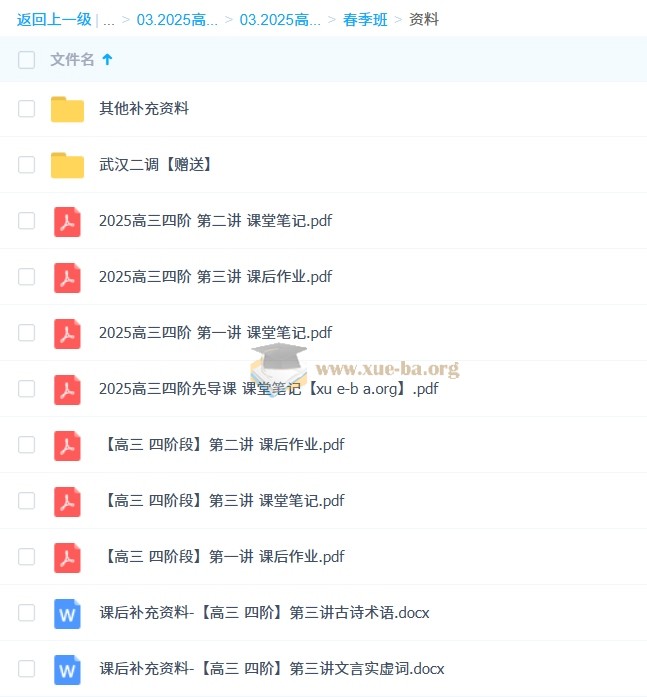Open 2025高三四阶先导课 课堂笔记 pdf
Image resolution: width=647 pixels, height=697 pixels.
click(268, 389)
